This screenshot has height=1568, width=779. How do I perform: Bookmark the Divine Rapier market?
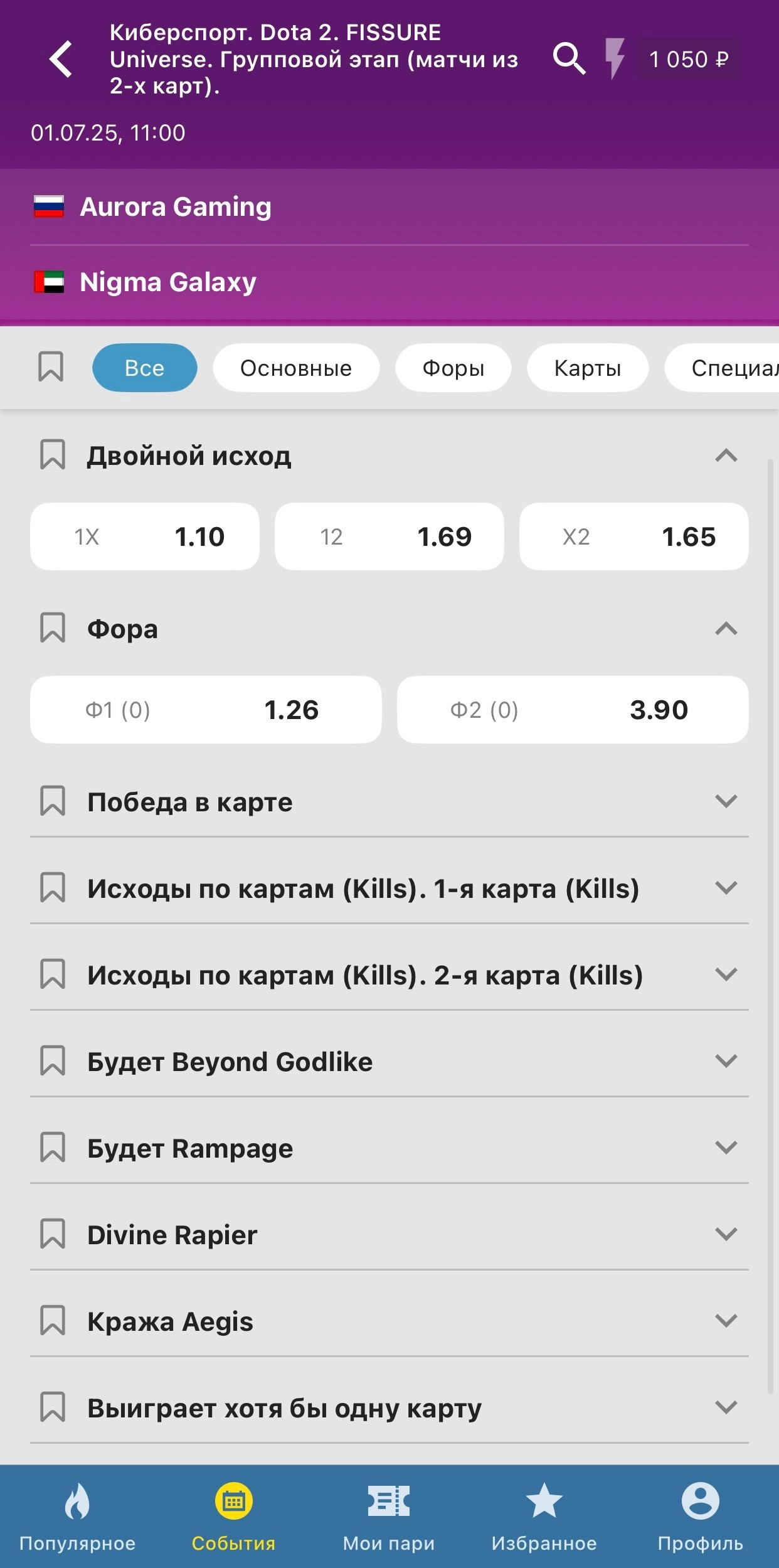pos(53,1234)
